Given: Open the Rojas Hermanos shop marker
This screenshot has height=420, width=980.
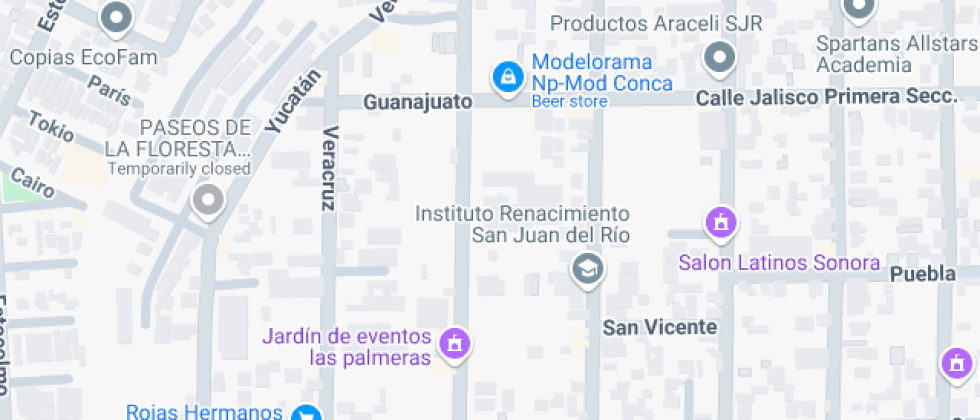Looking at the screenshot, I should [x=306, y=412].
